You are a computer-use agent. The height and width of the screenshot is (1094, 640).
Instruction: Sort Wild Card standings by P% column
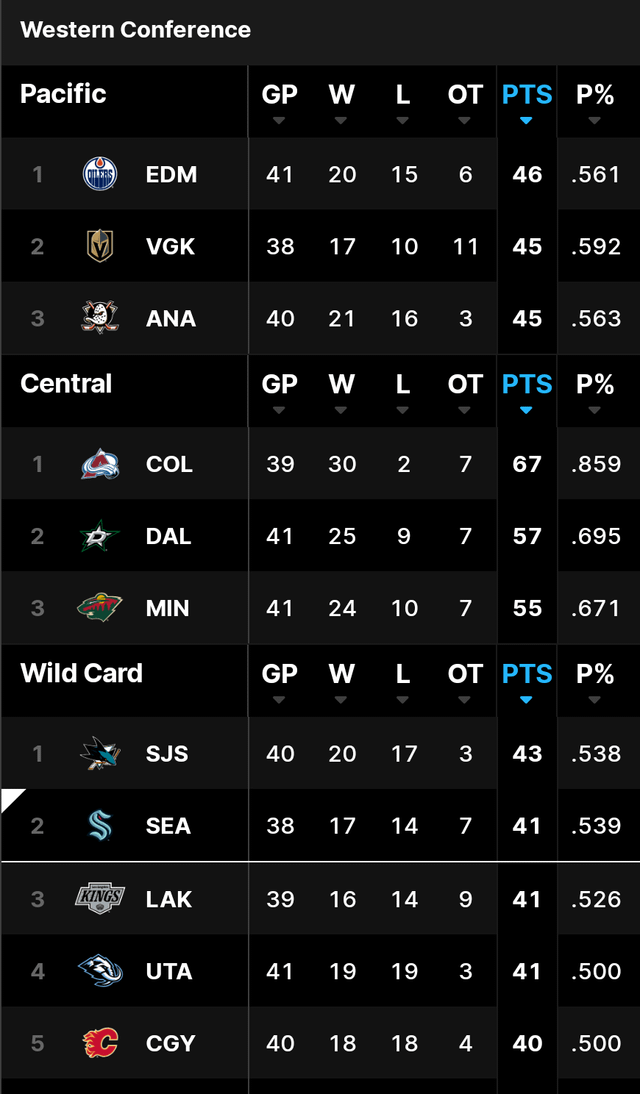[x=595, y=680]
